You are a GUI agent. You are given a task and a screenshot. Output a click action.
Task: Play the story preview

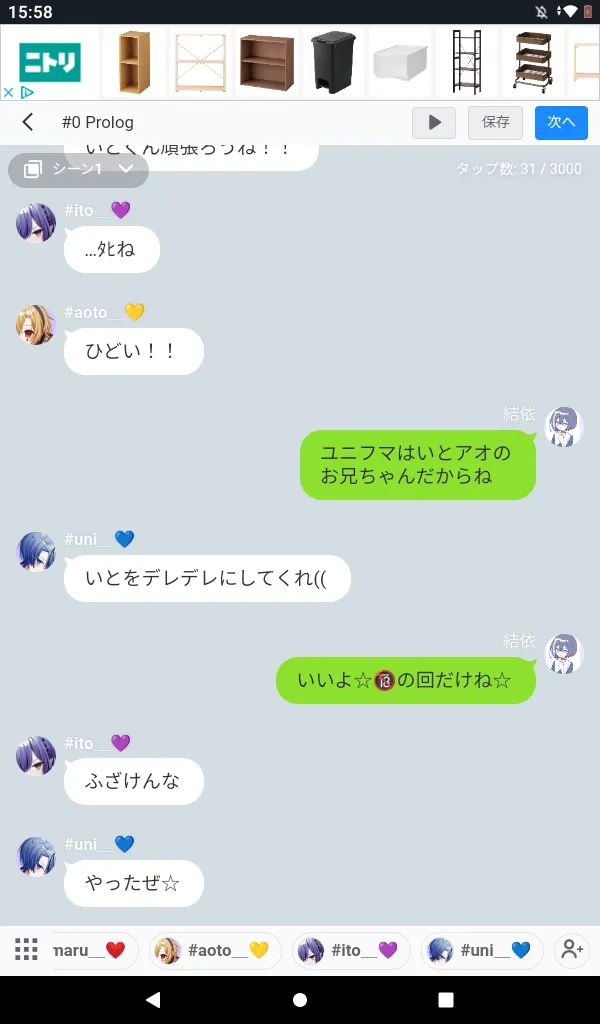(x=434, y=122)
